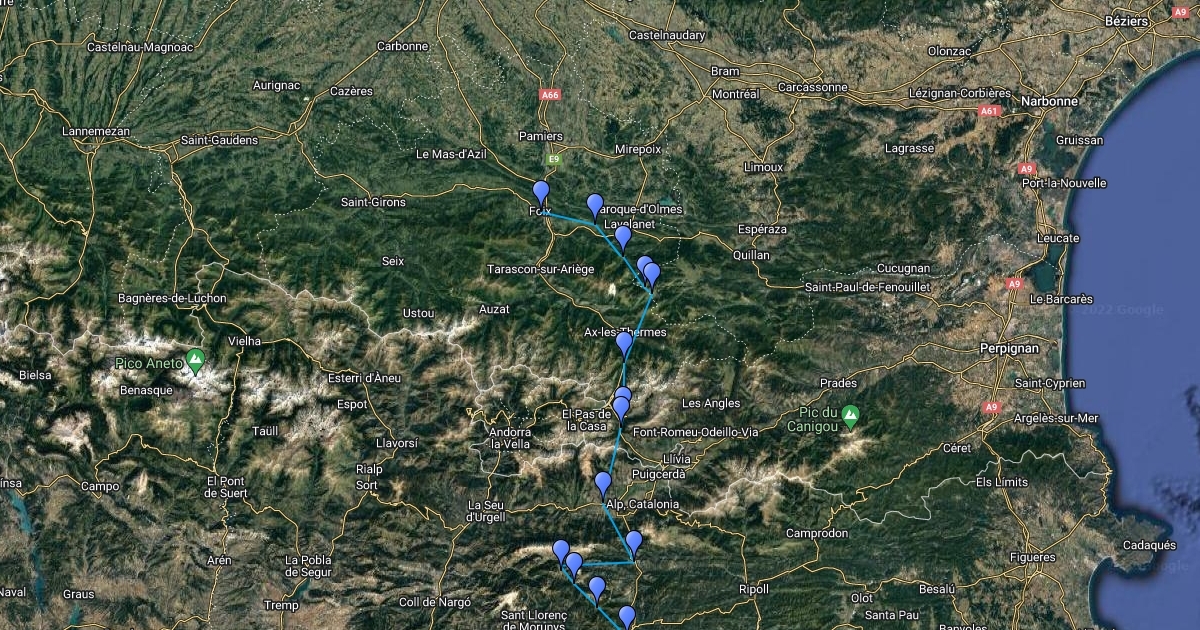The height and width of the screenshot is (630, 1200).
Task: Open the Pico Aneto mountain marker
Action: click(196, 358)
